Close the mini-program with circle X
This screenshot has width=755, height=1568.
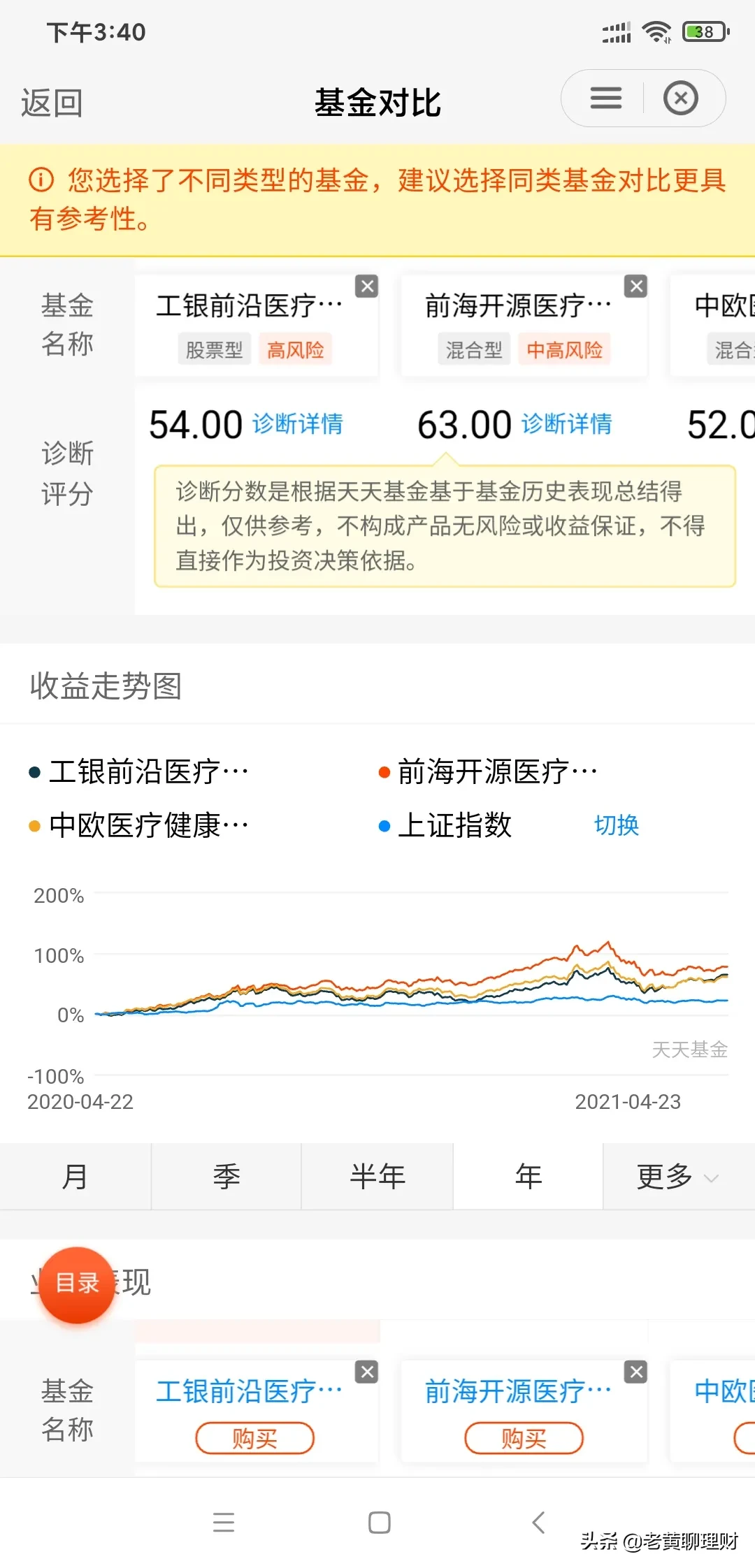680,99
